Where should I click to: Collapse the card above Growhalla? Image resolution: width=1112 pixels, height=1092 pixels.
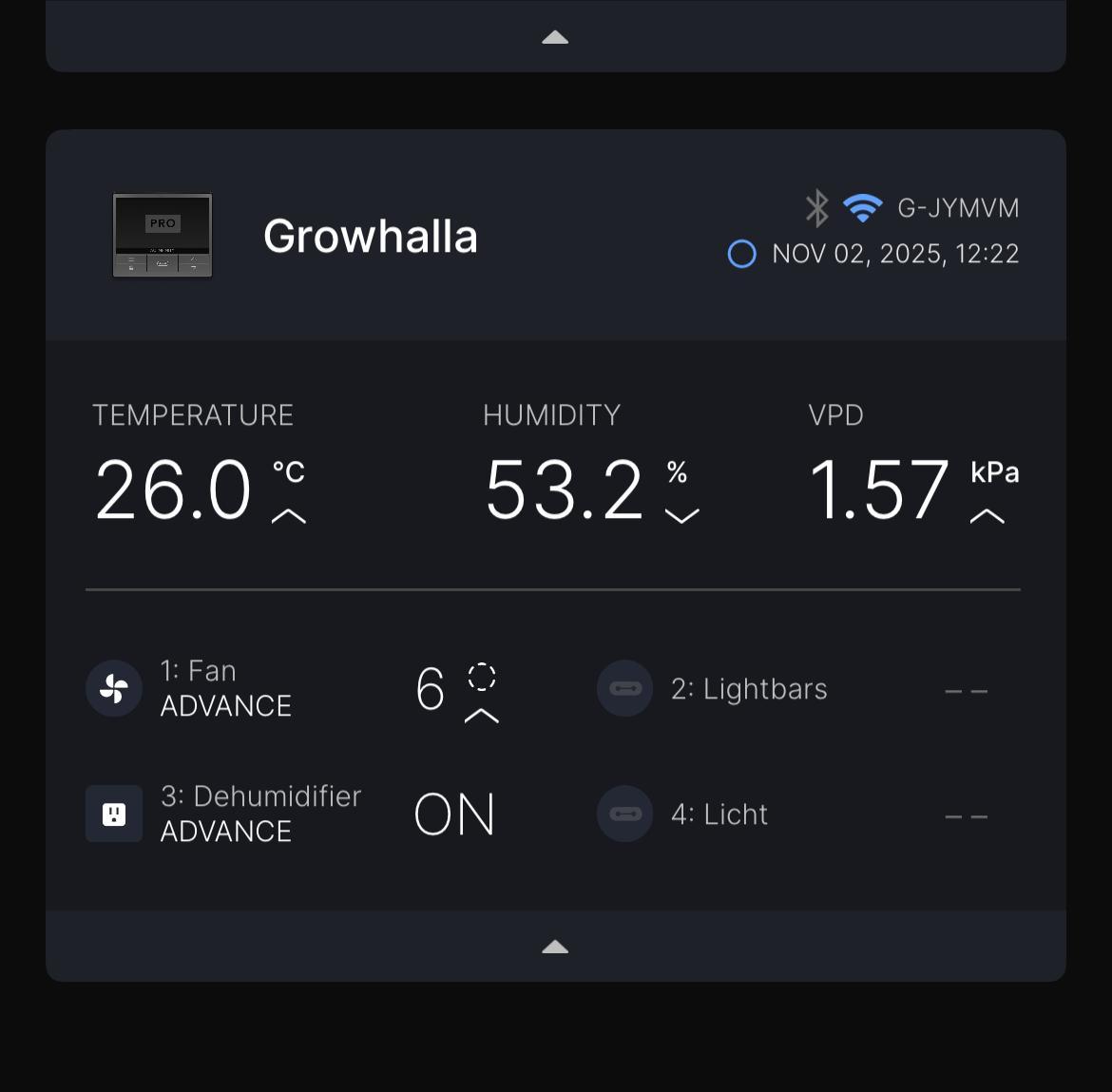point(555,38)
